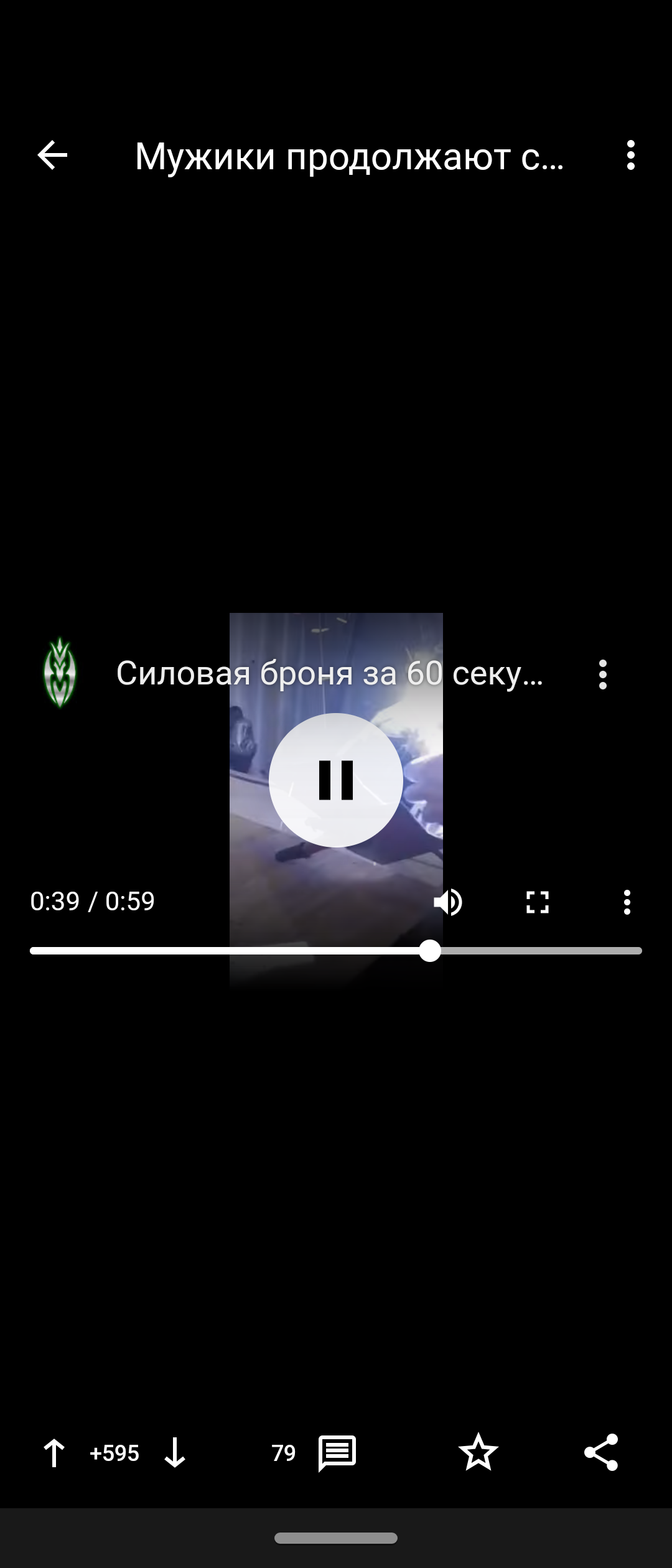Viewport: 672px width, 1568px height.
Task: Upvote this post
Action: click(x=54, y=1453)
